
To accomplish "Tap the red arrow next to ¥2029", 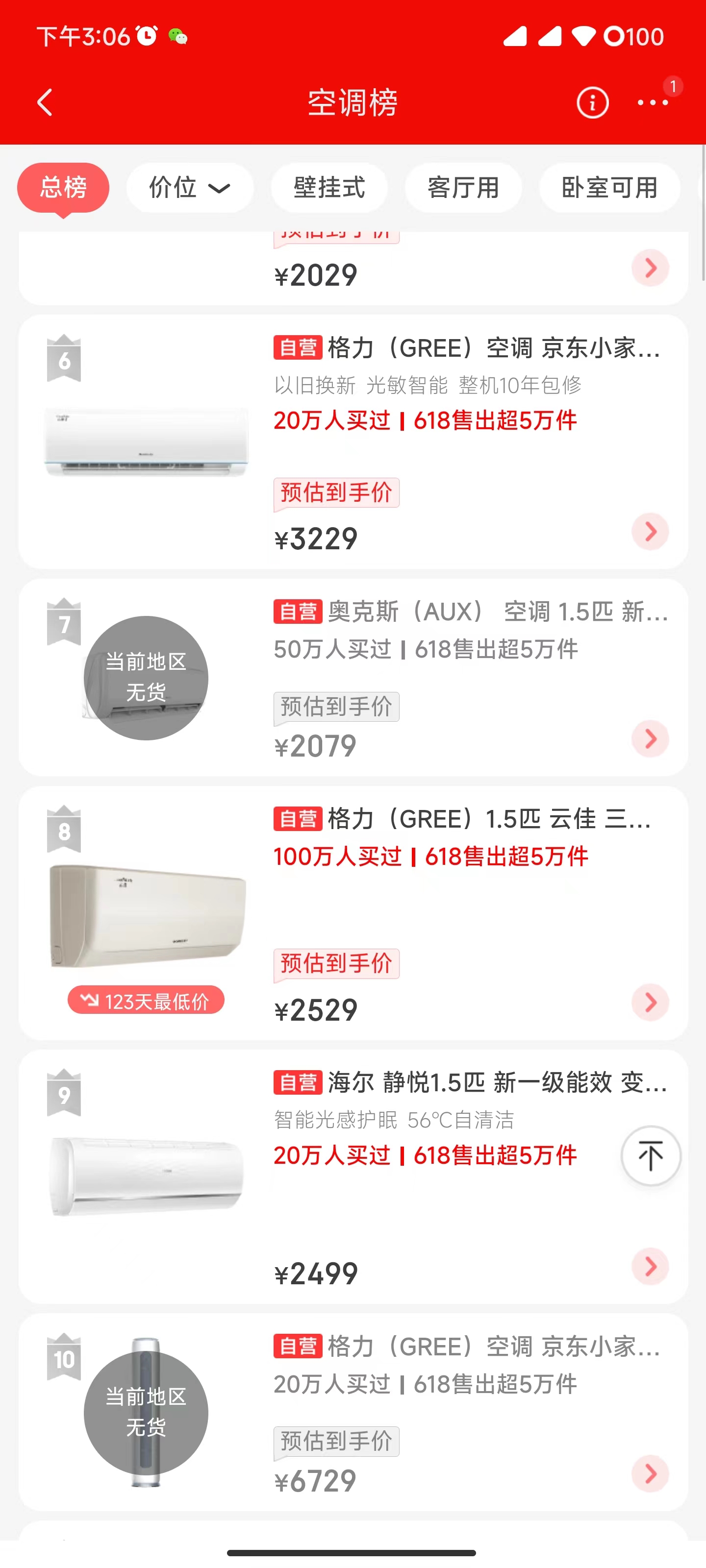I will pyautogui.click(x=650, y=268).
